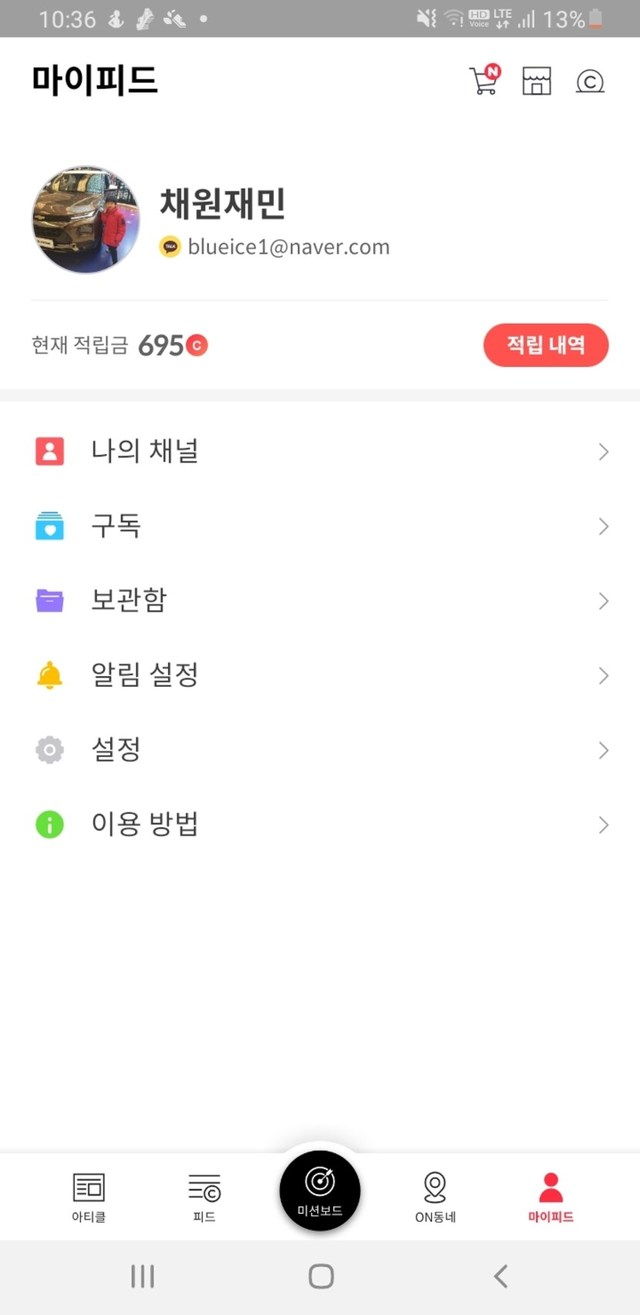Open 적립 내역 points history
This screenshot has width=640, height=1315.
click(545, 346)
